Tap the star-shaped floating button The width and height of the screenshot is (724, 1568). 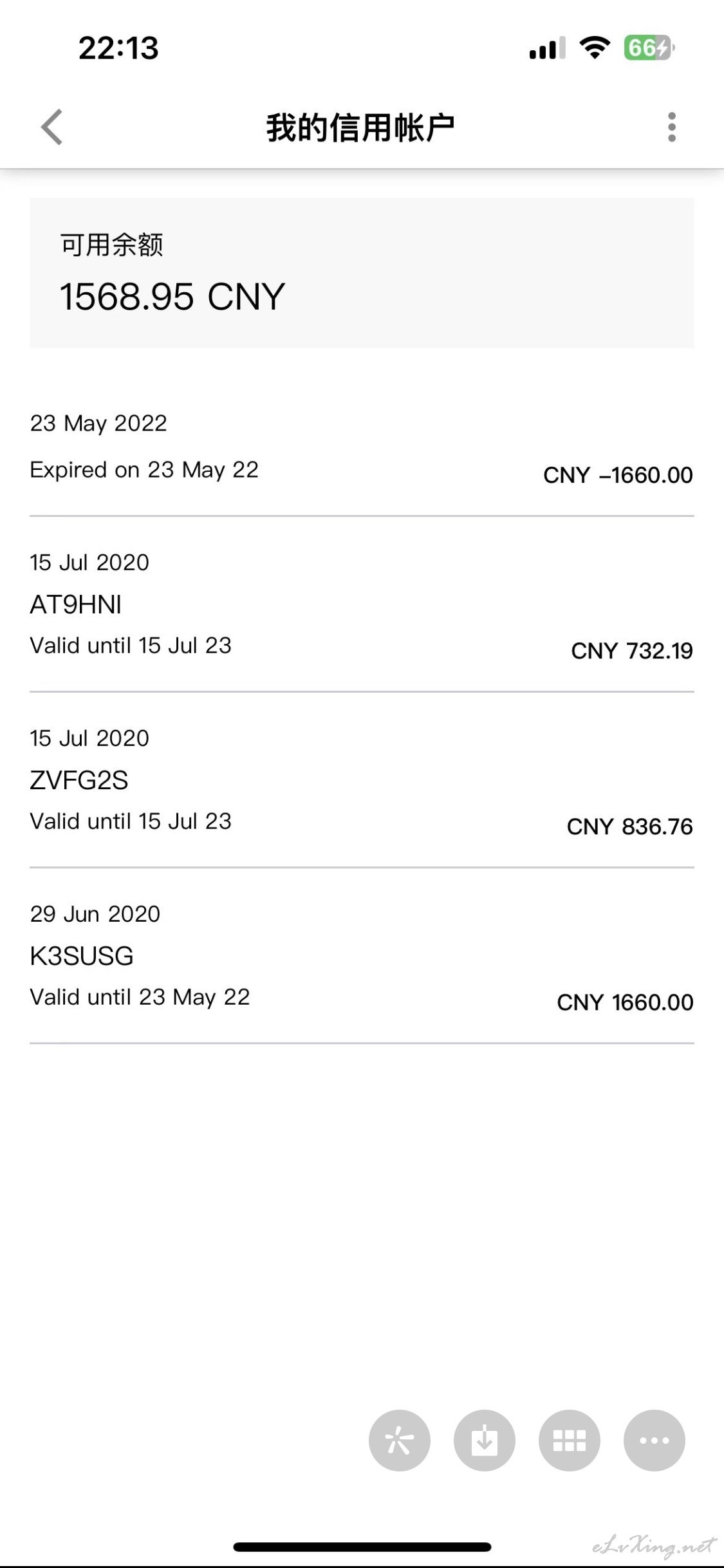(x=399, y=1441)
